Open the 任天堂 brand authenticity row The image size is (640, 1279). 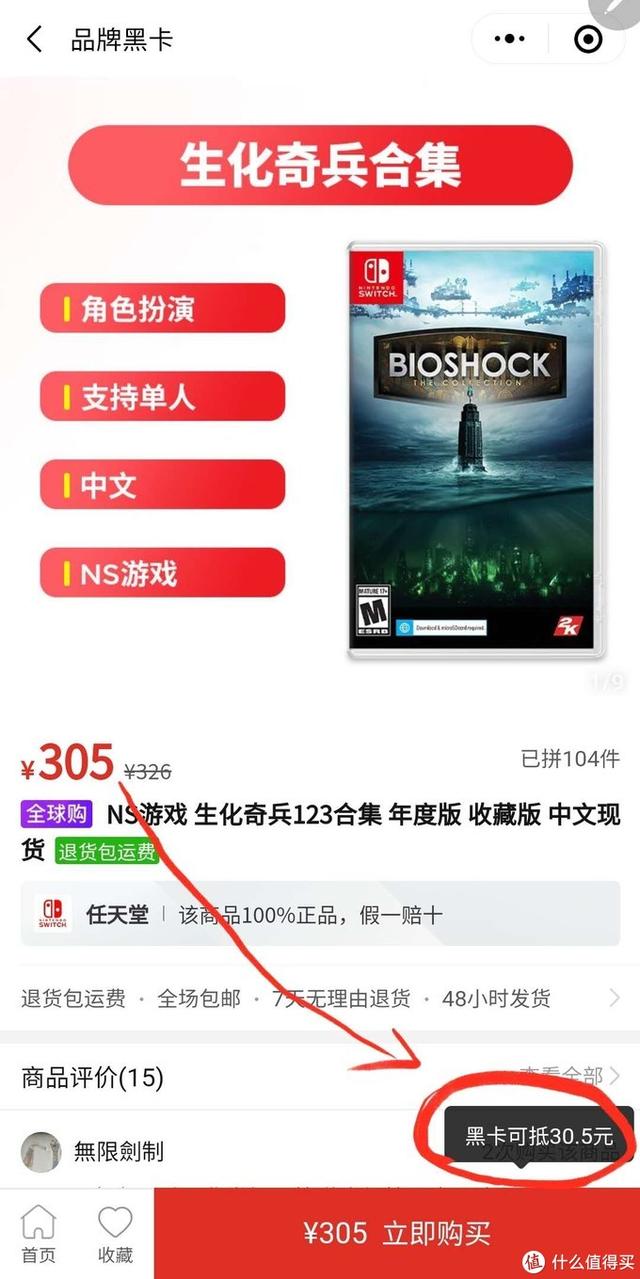tap(320, 914)
